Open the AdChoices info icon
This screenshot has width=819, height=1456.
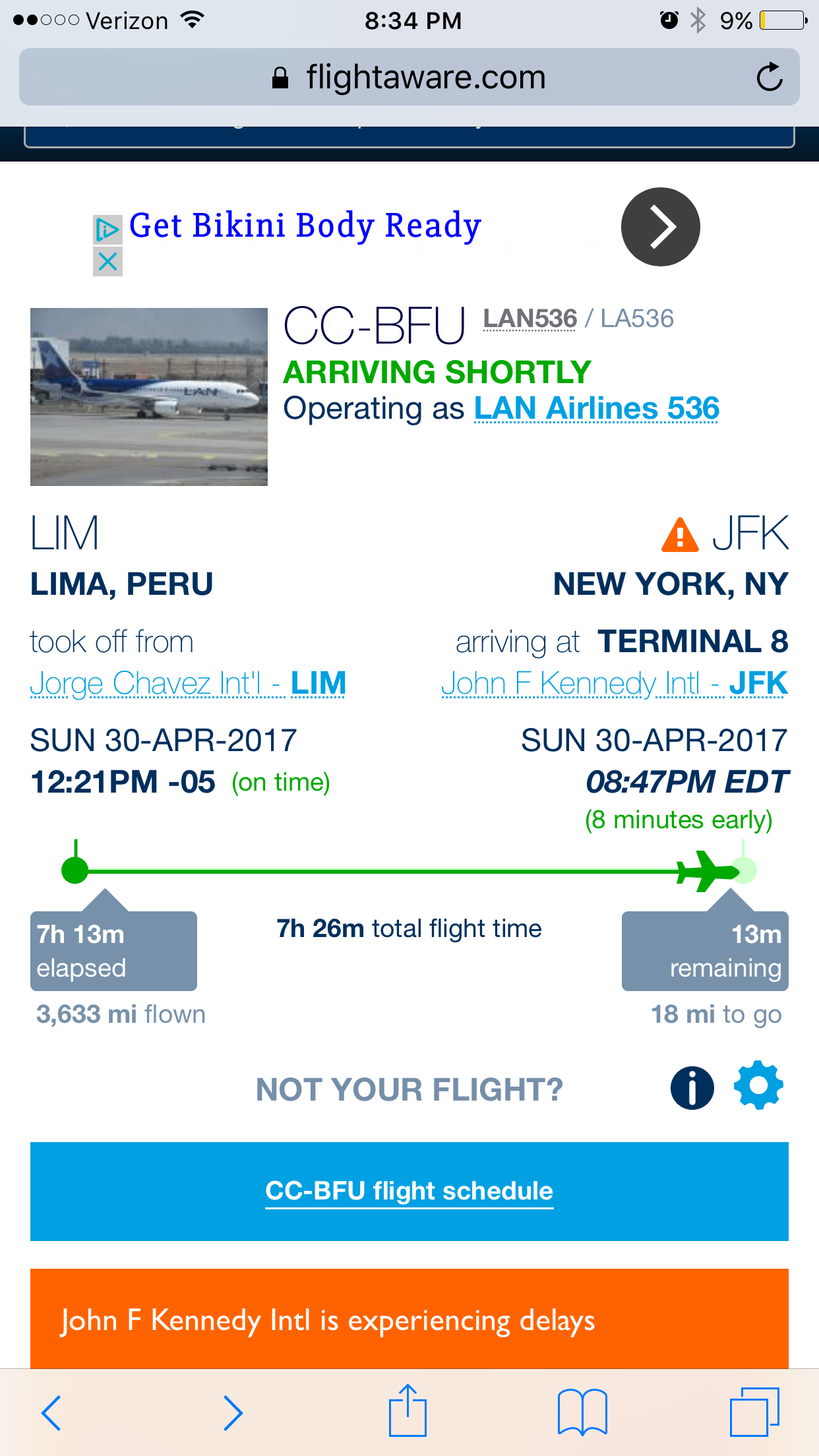coord(107,229)
